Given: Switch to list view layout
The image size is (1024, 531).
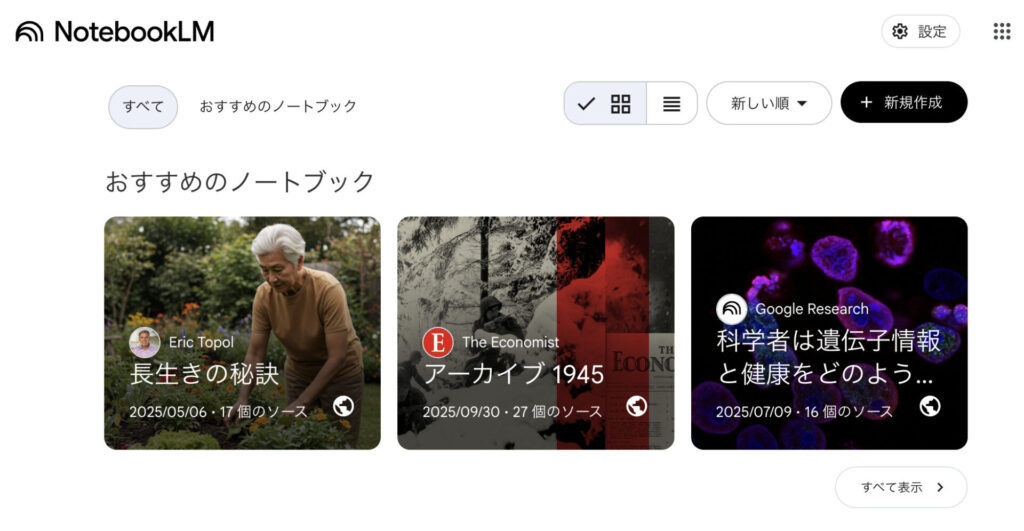Looking at the screenshot, I should pos(672,103).
